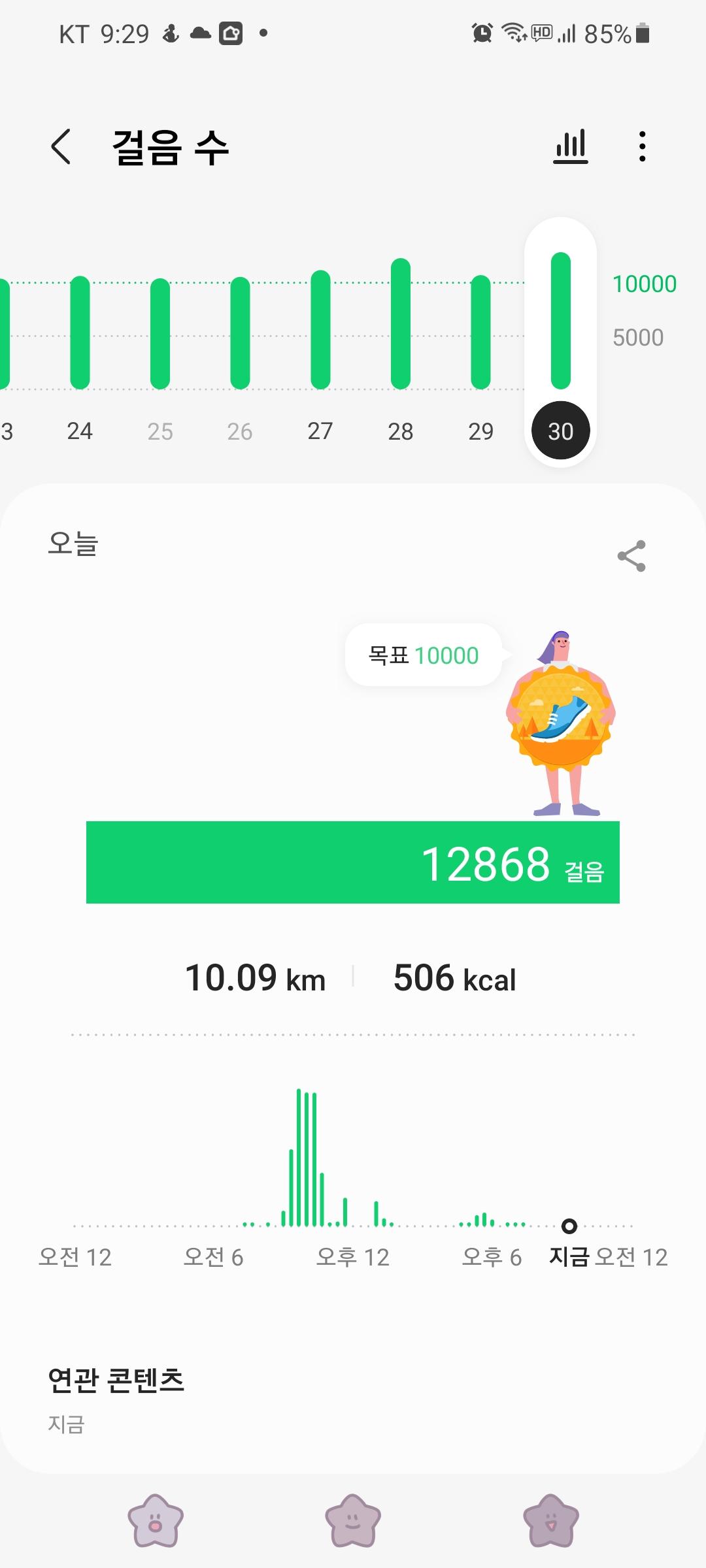Image resolution: width=706 pixels, height=1568 pixels.
Task: Select day 29 in the step chart
Action: pyautogui.click(x=480, y=333)
